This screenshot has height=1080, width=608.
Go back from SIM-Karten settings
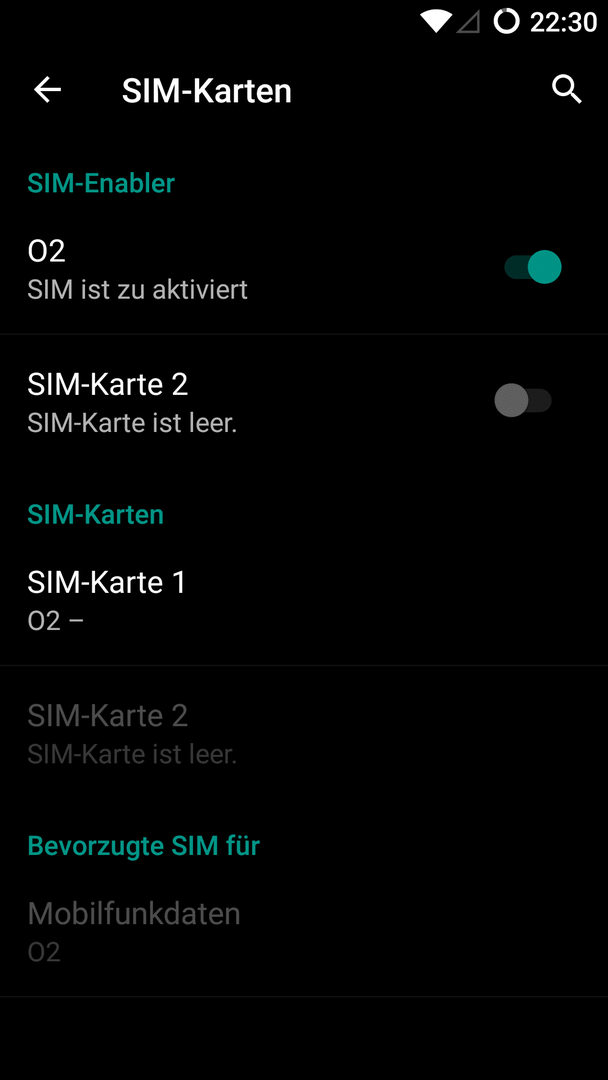pyautogui.click(x=48, y=90)
